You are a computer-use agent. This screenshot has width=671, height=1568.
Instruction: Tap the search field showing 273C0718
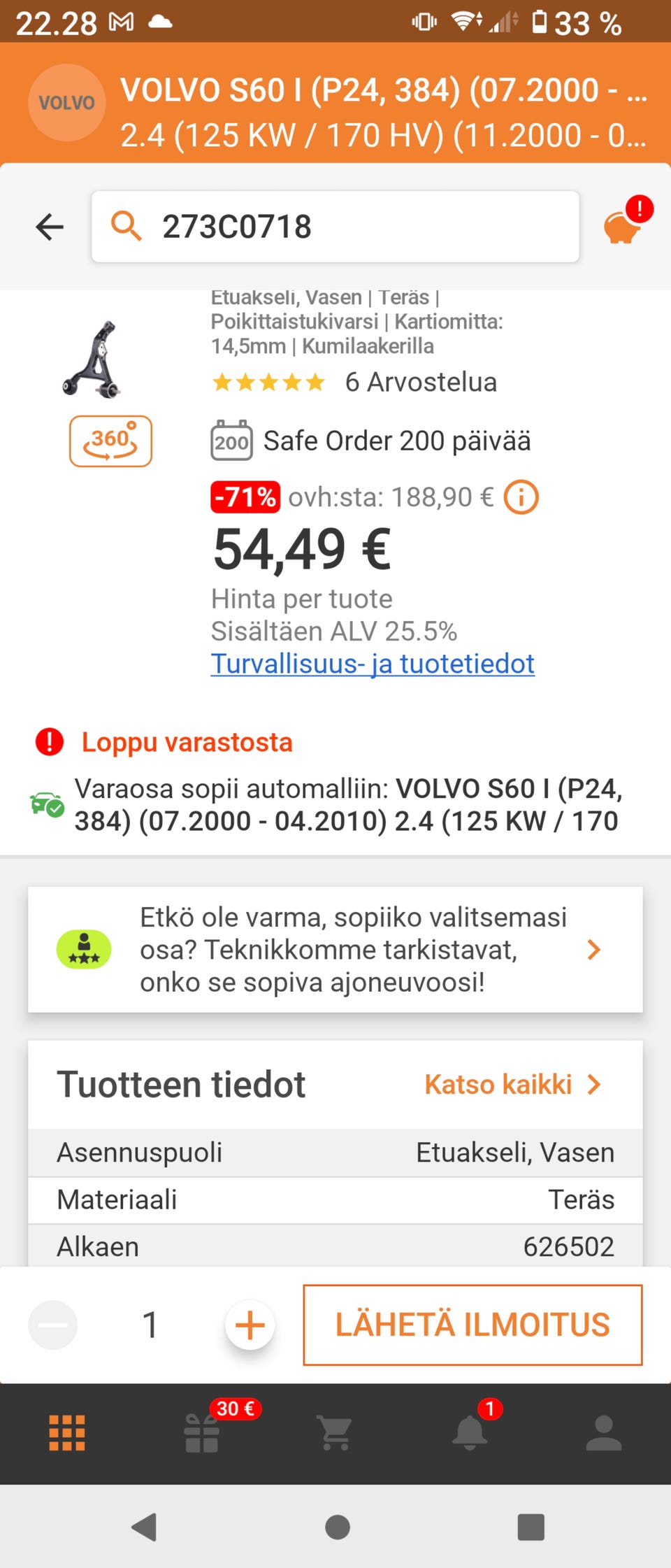pos(335,227)
